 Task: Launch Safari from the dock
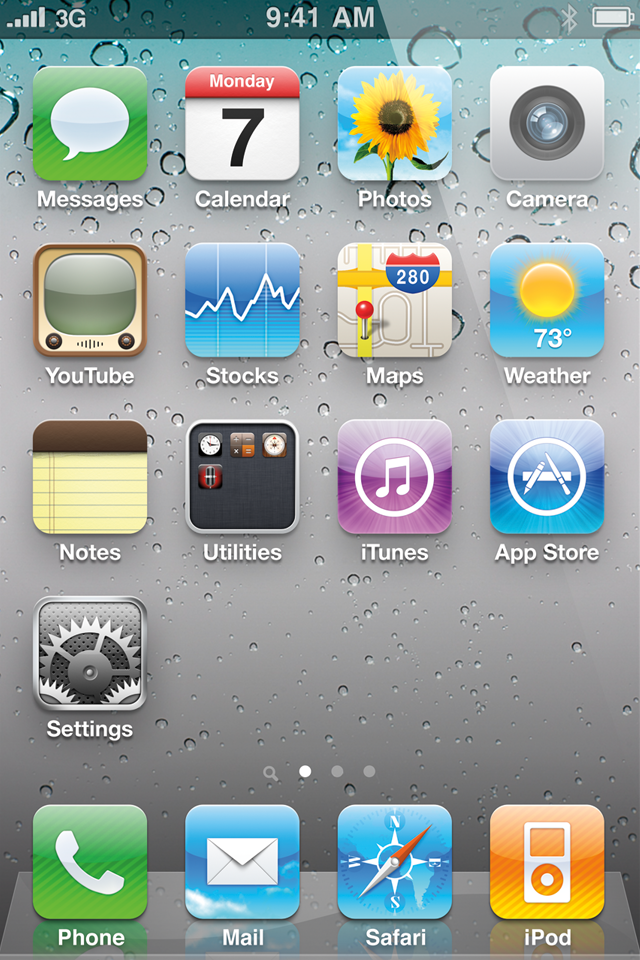click(x=394, y=862)
